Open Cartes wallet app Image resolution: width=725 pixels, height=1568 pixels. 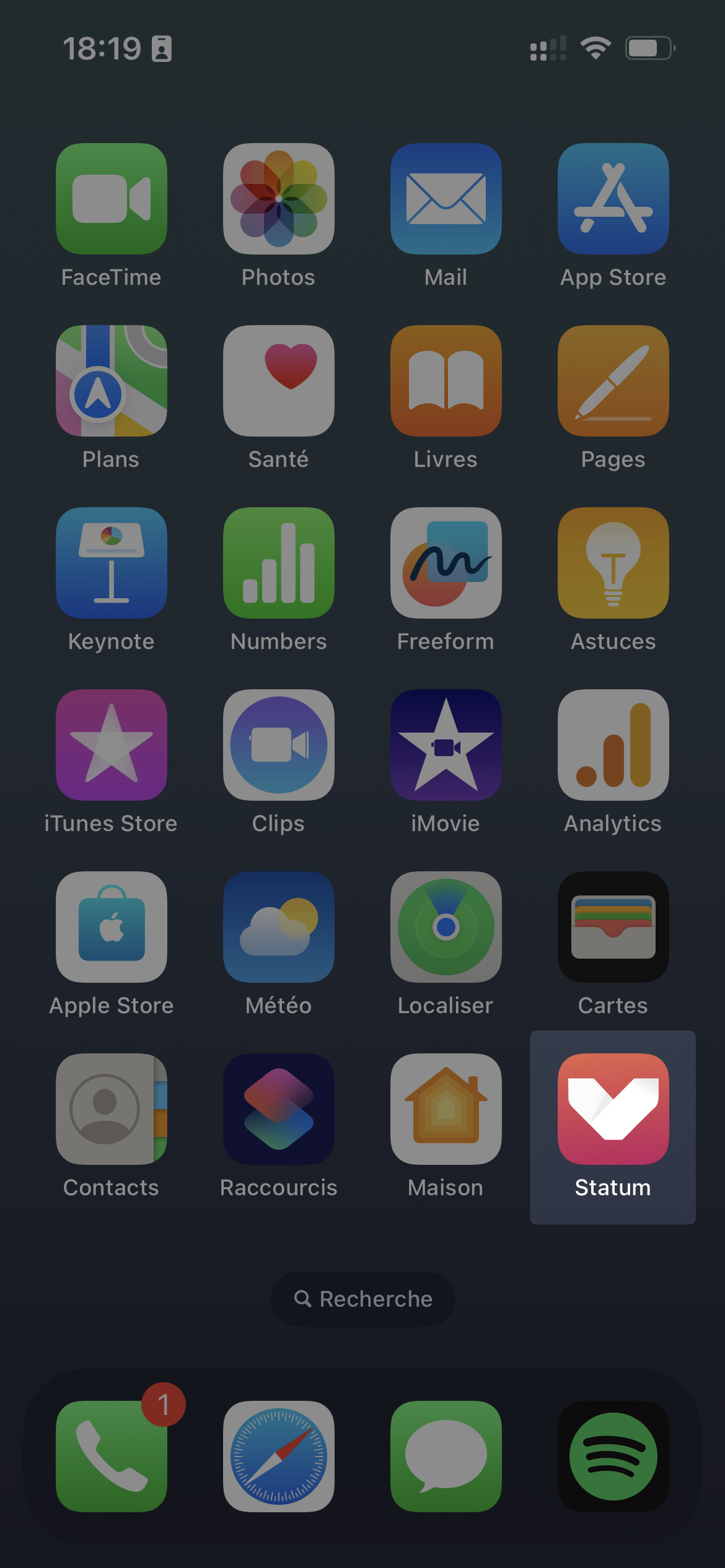[x=613, y=927]
